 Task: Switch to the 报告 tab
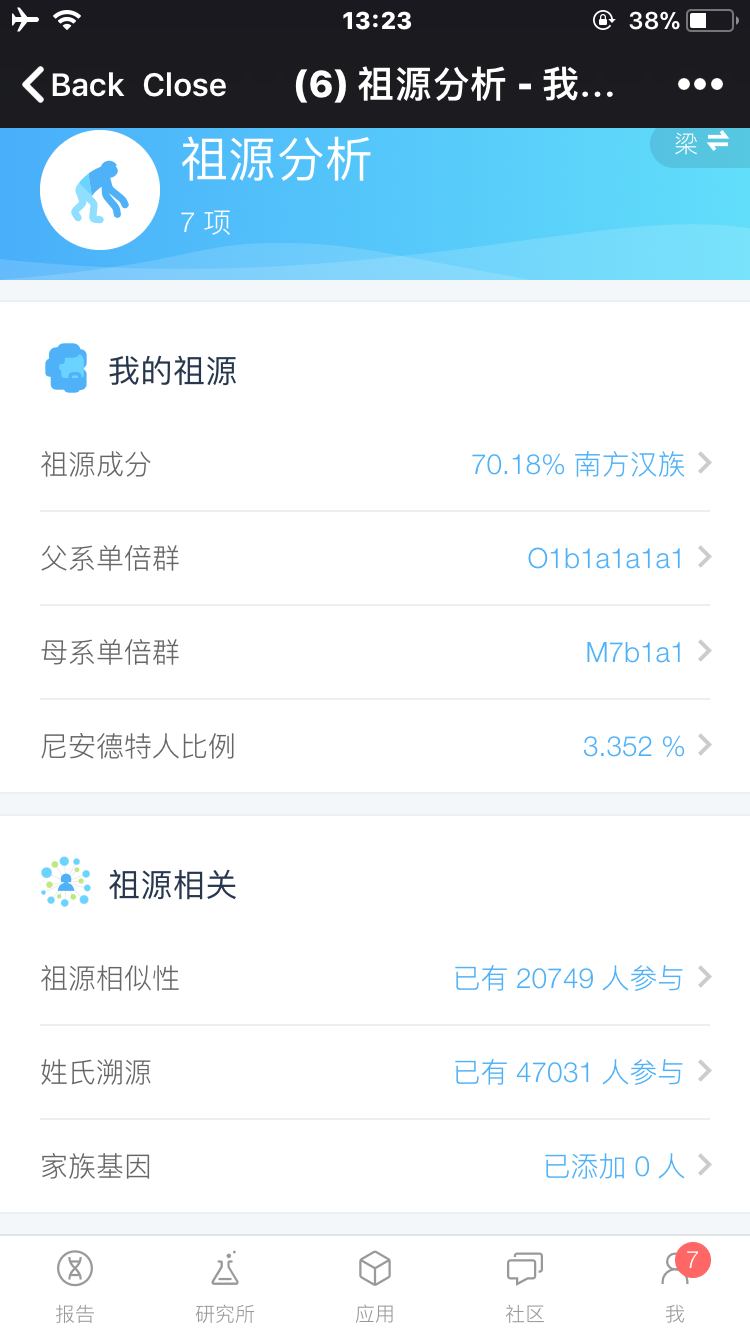(x=75, y=1286)
